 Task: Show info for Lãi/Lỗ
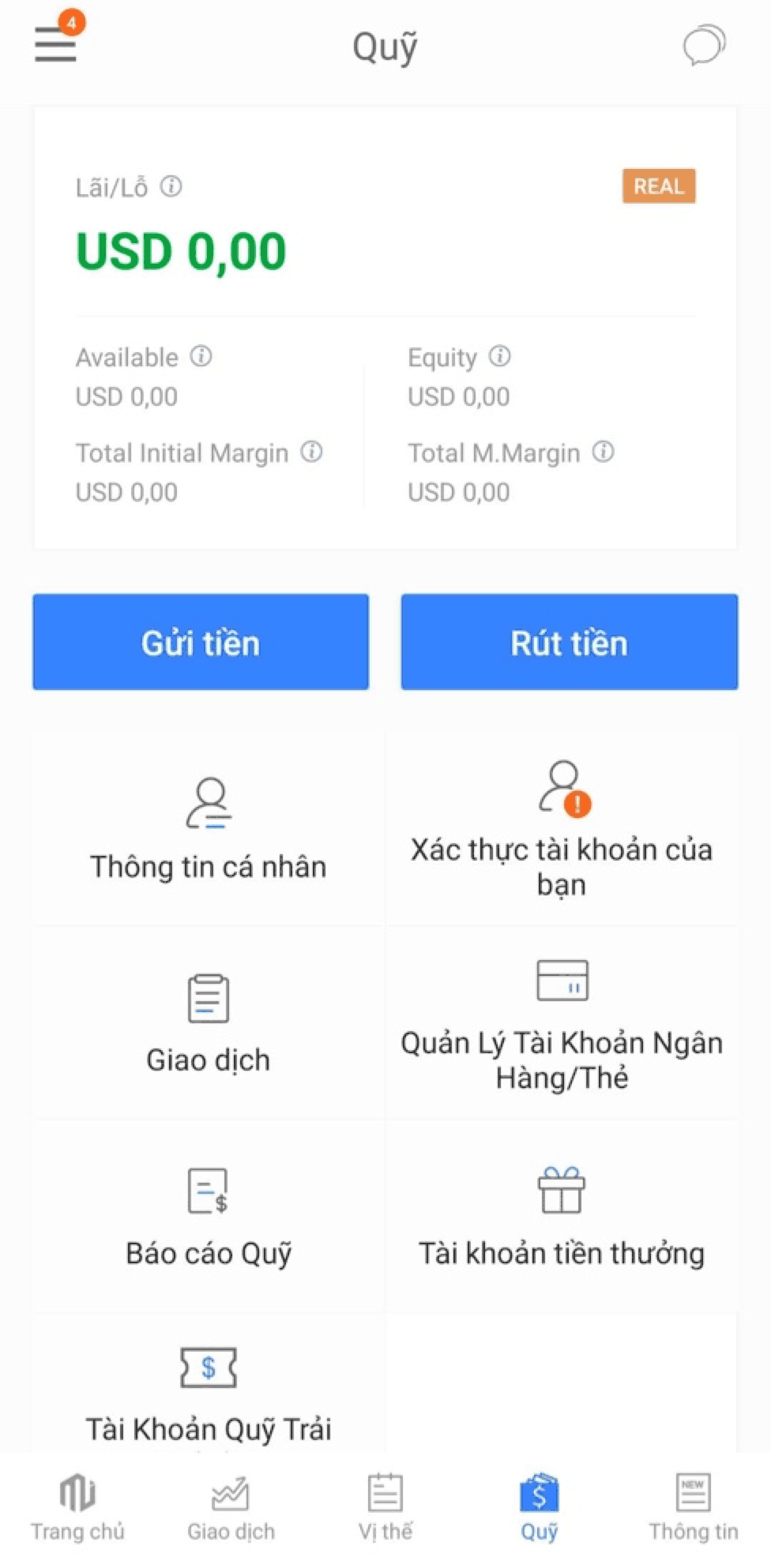pyautogui.click(x=171, y=186)
